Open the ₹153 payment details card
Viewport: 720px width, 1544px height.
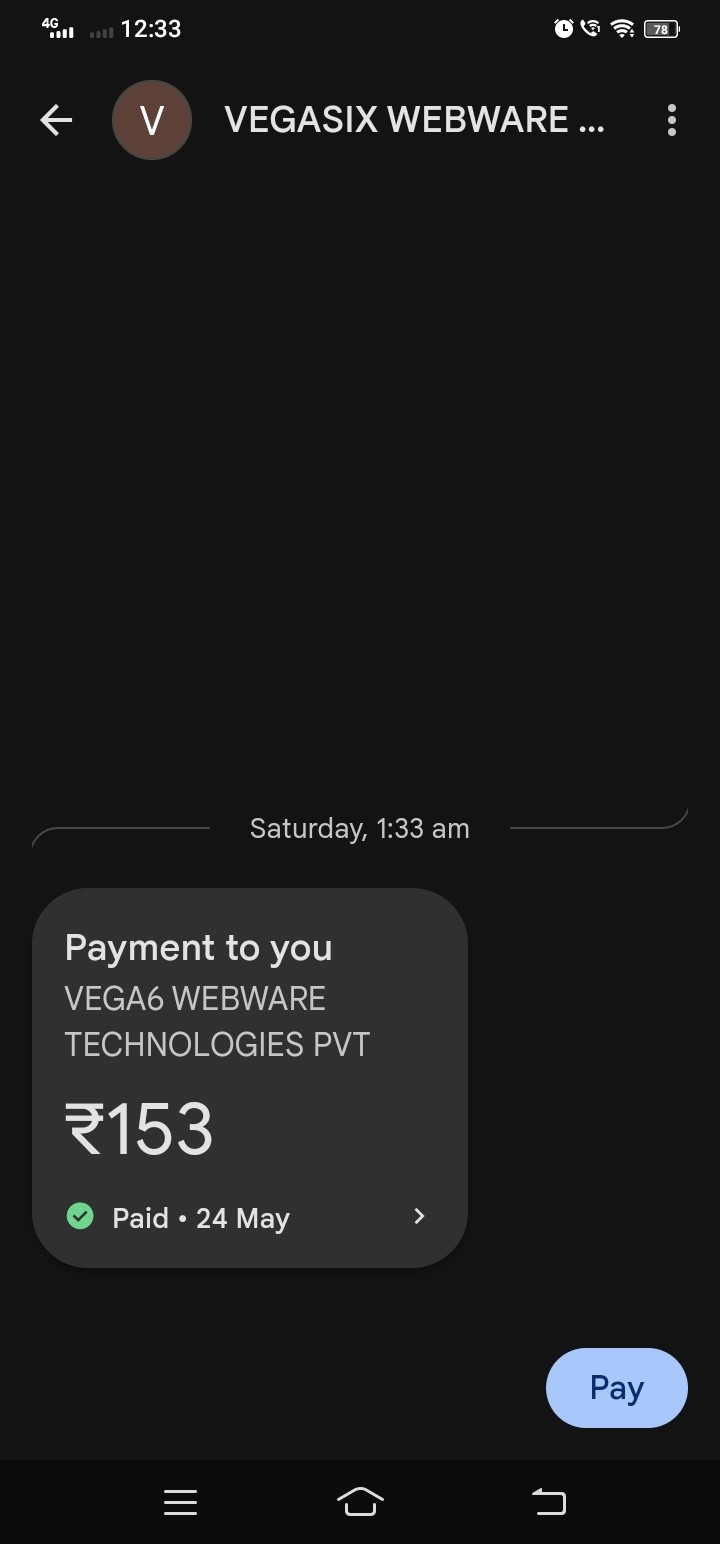click(250, 1078)
